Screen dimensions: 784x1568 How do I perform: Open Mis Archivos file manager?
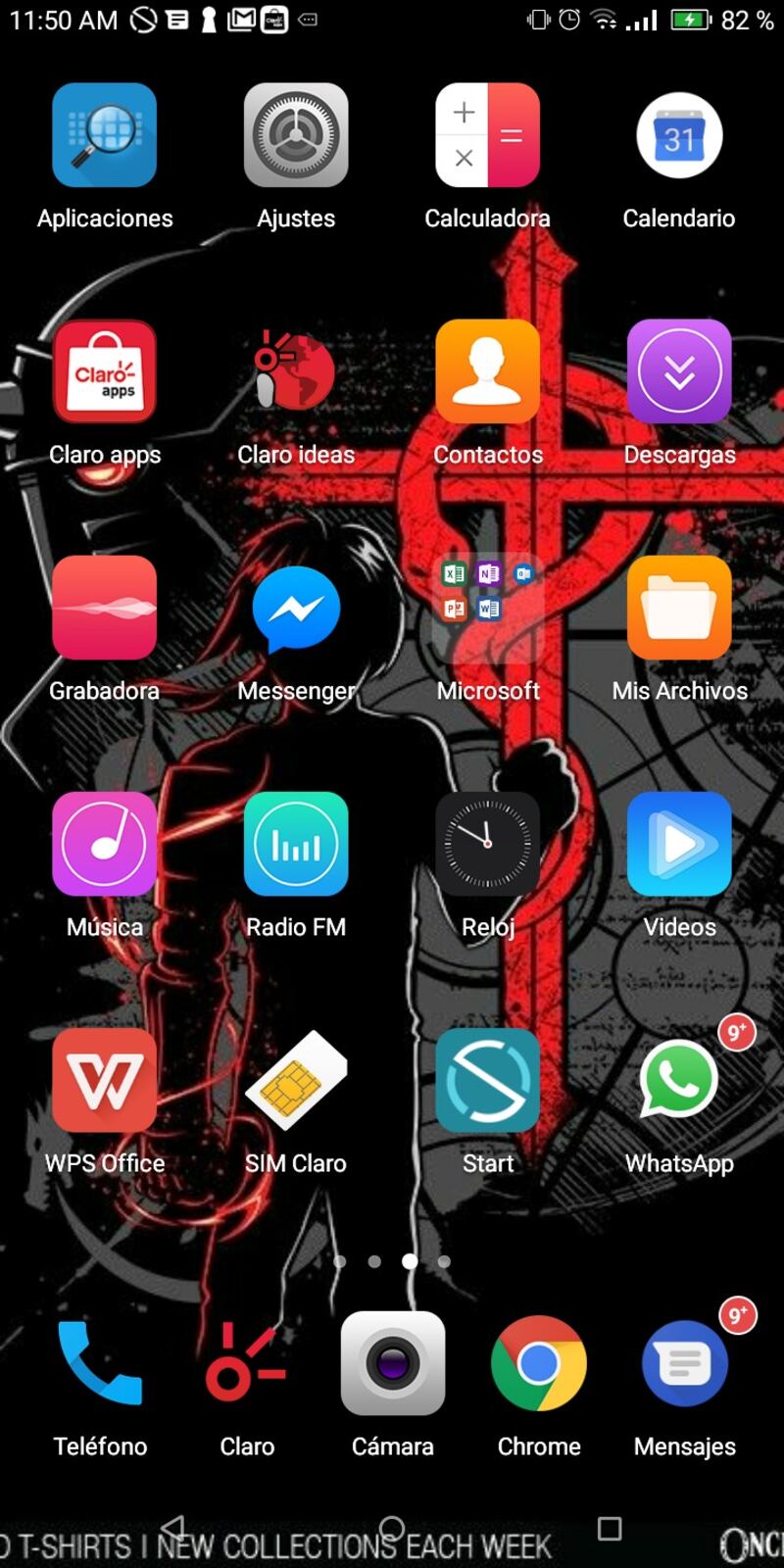pos(679,608)
